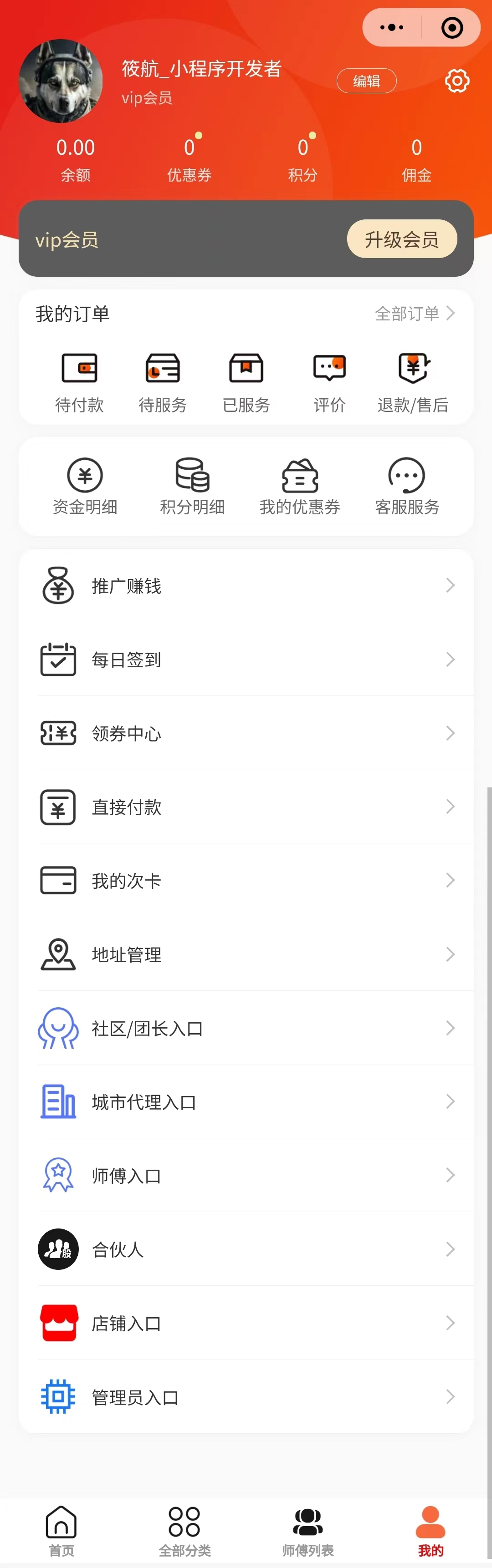Screen dimensions: 492x1568
Task: Open 地址管理 address management
Action: tap(246, 954)
